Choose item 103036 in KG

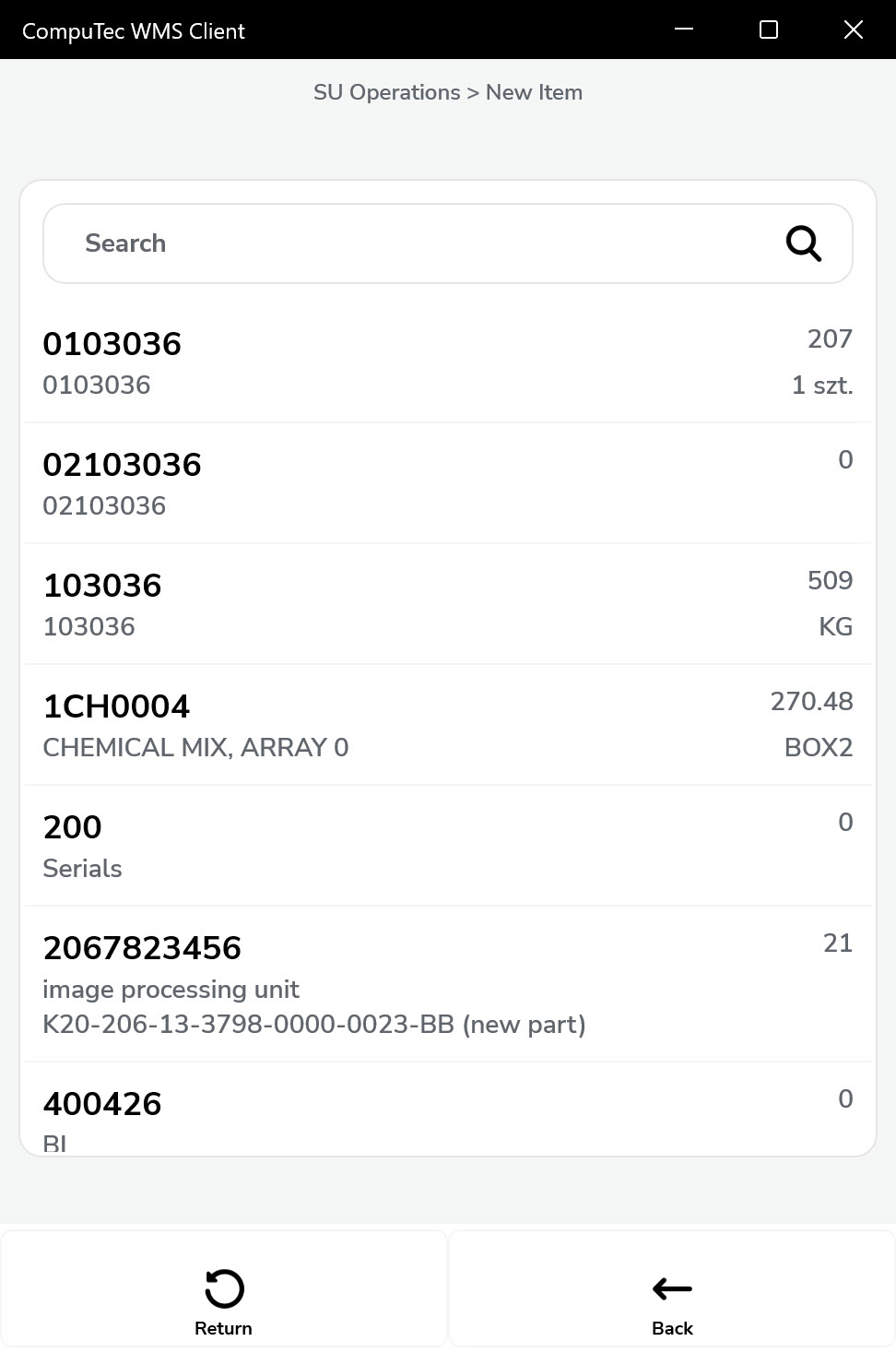(448, 604)
